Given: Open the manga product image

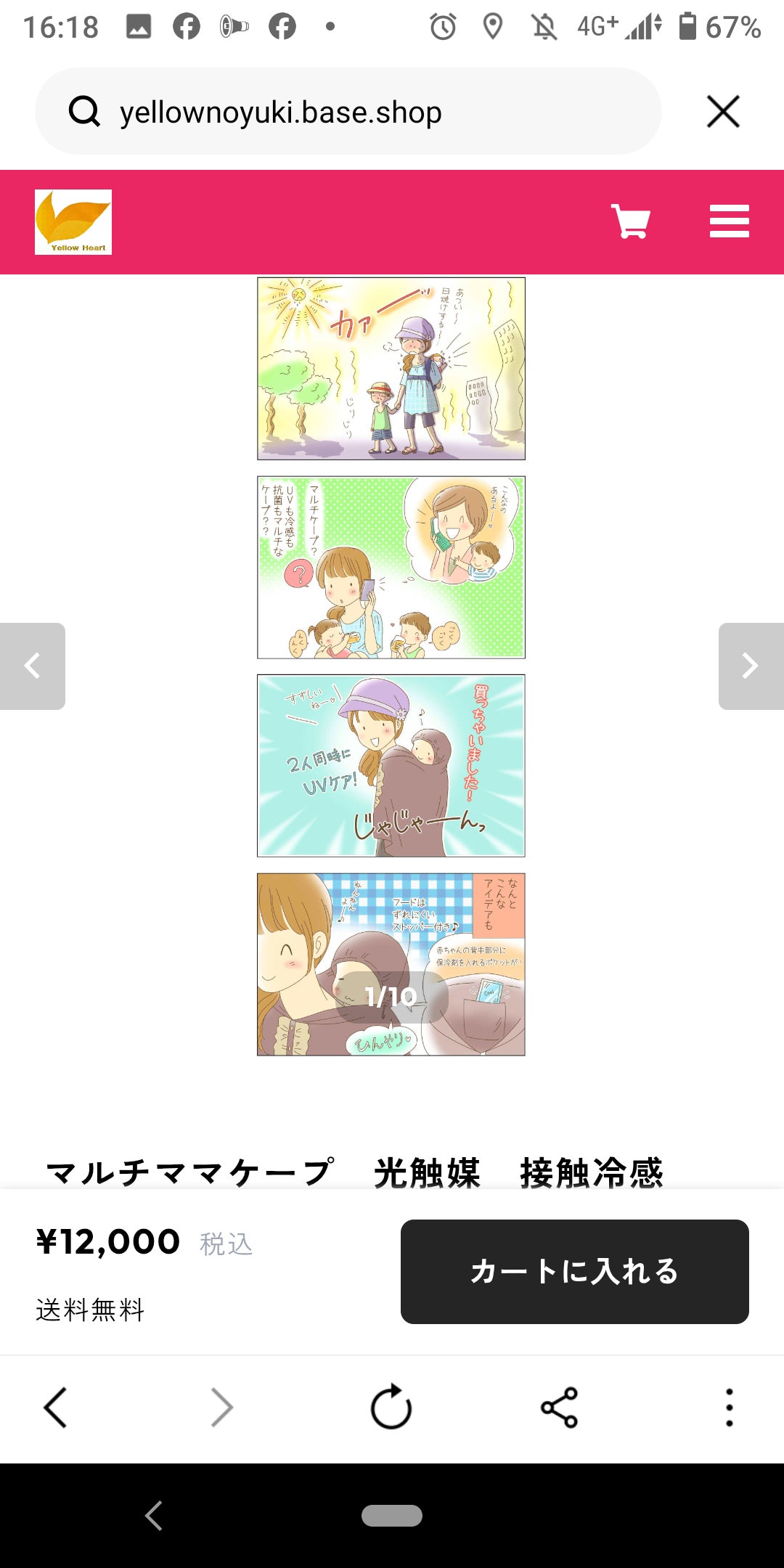Looking at the screenshot, I should 391,666.
